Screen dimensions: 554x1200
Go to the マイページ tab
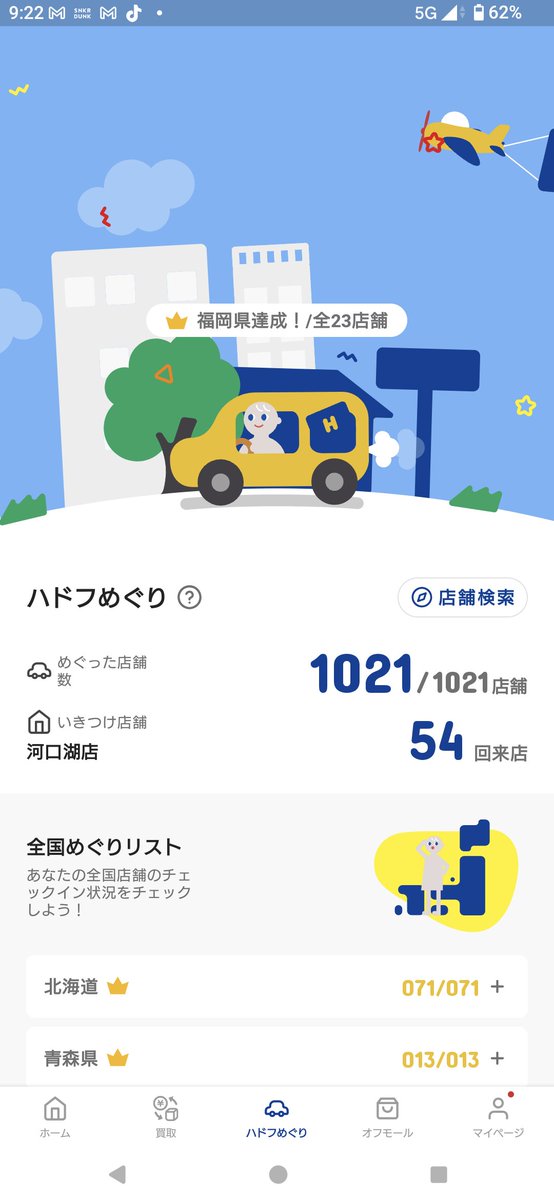[498, 1117]
